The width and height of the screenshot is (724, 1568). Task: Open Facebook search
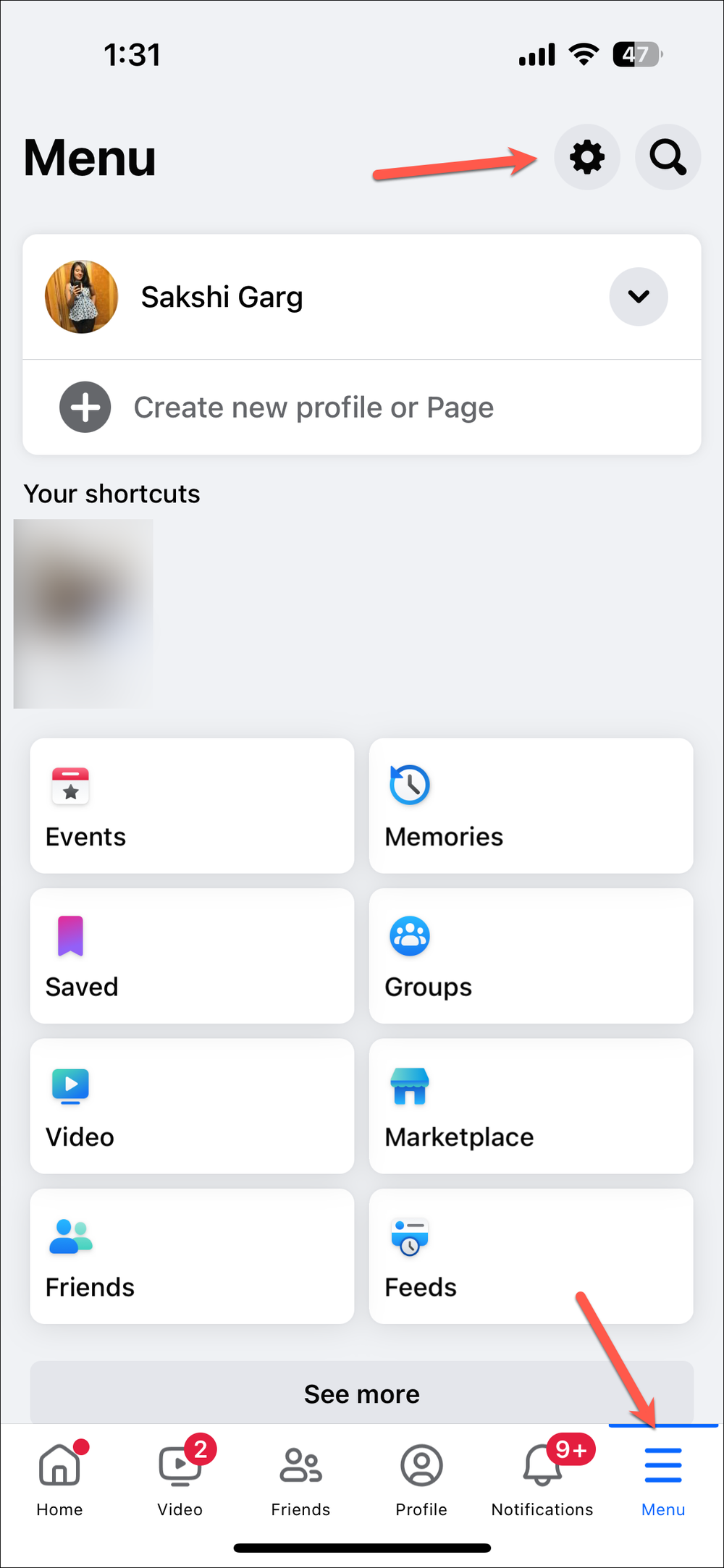(x=667, y=157)
